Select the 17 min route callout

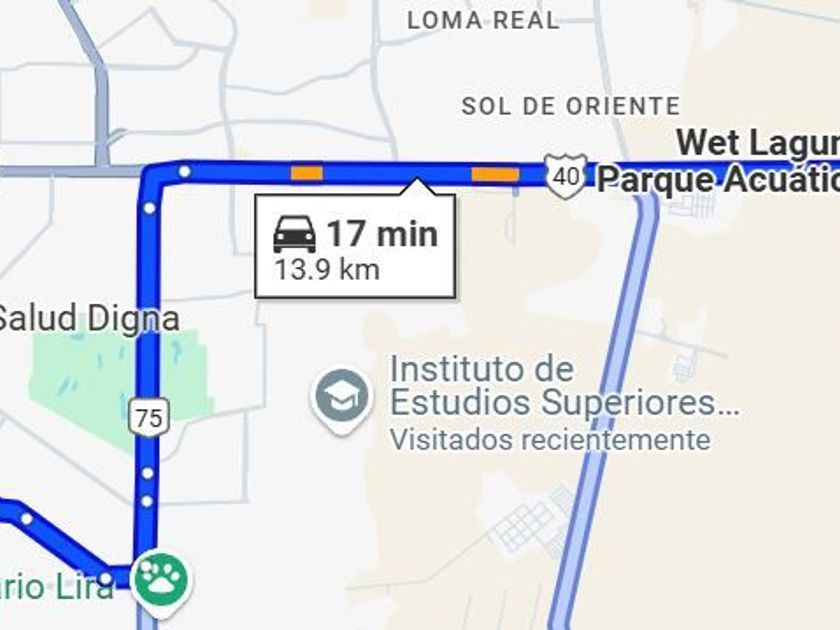click(356, 246)
